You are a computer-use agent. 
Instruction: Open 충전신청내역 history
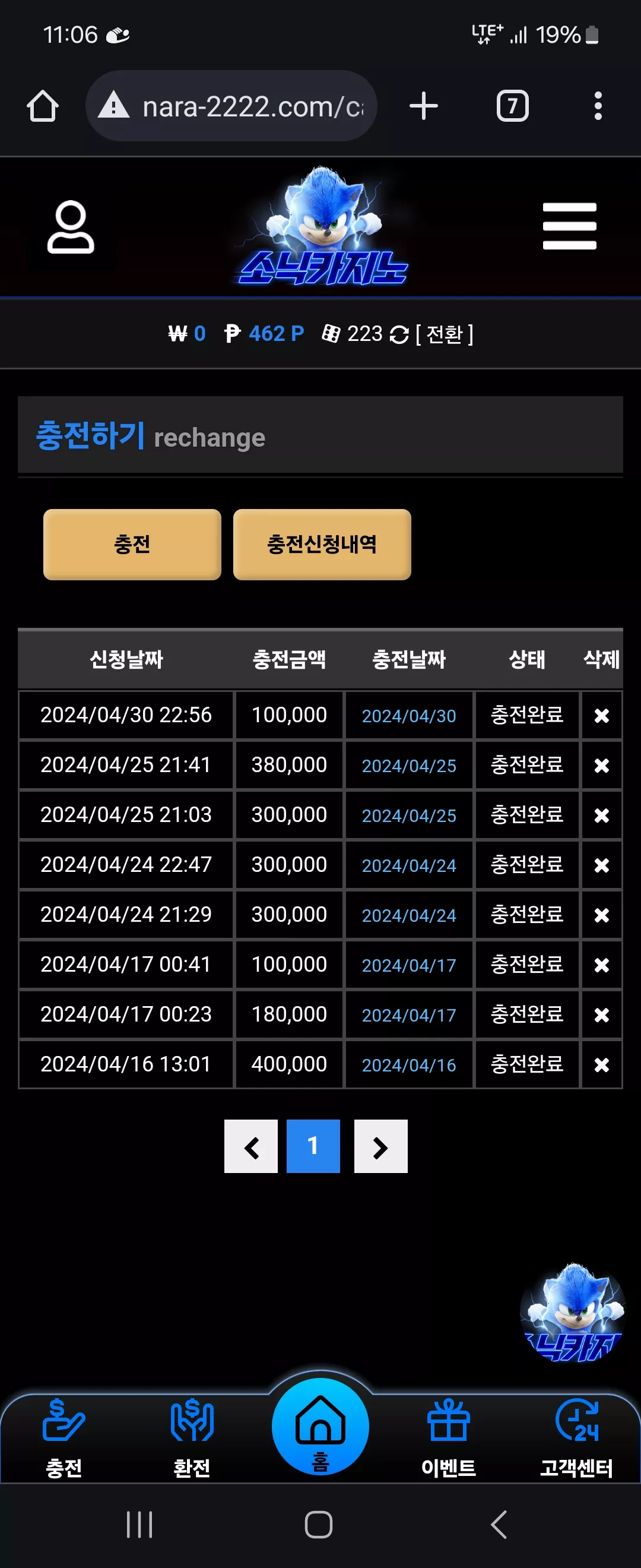pyautogui.click(x=322, y=544)
